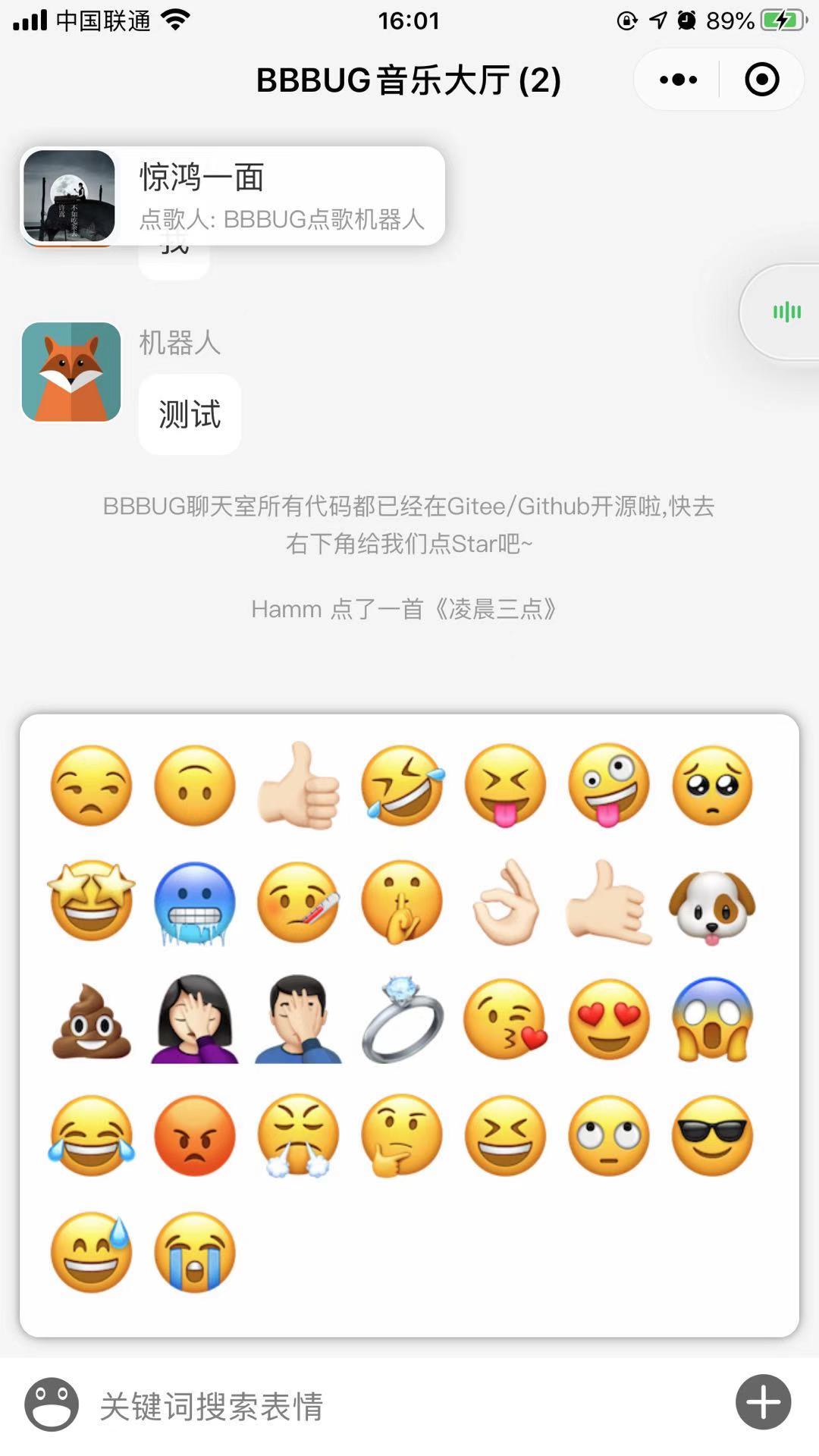Viewport: 819px width, 1456px height.
Task: Open the plus button for more actions
Action: coord(763,1402)
